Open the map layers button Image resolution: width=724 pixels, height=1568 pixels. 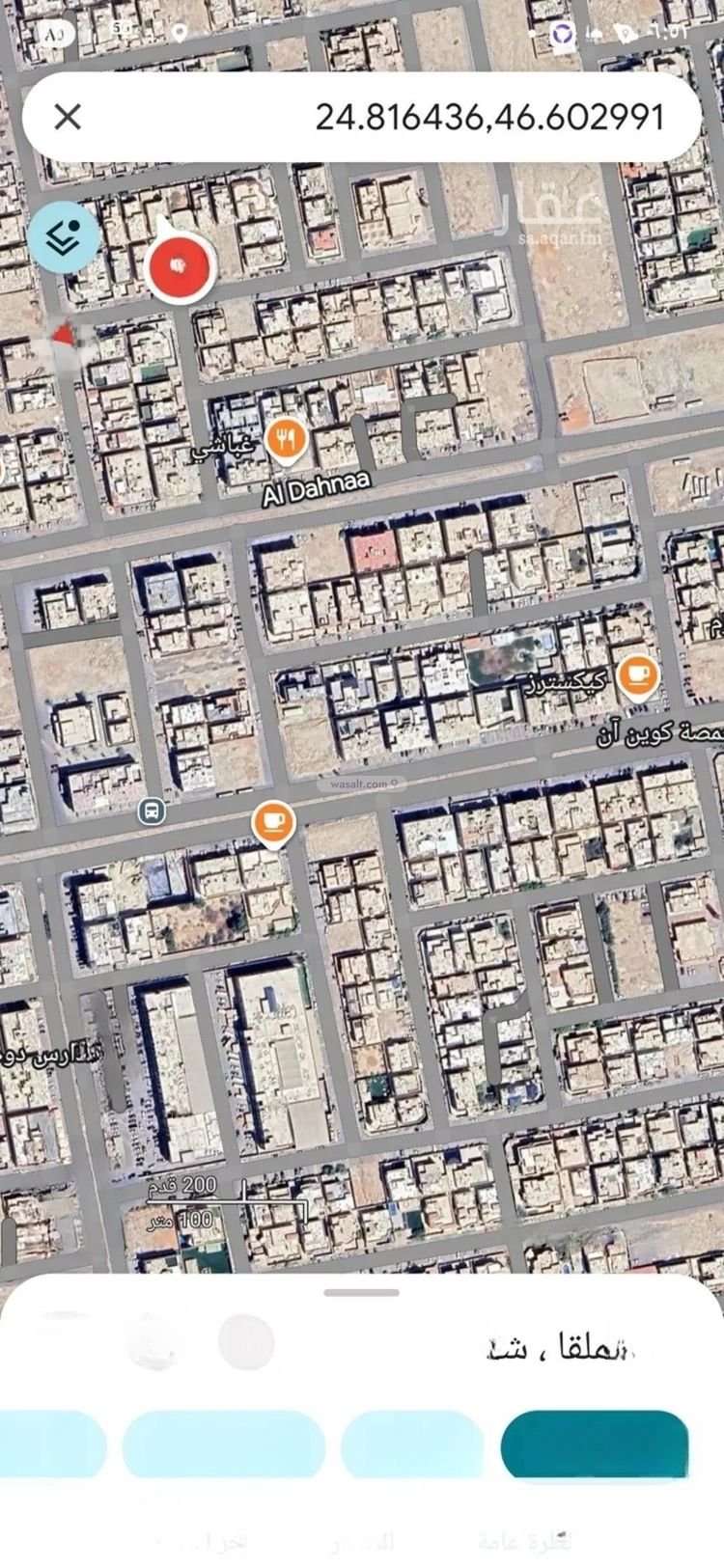click(64, 237)
